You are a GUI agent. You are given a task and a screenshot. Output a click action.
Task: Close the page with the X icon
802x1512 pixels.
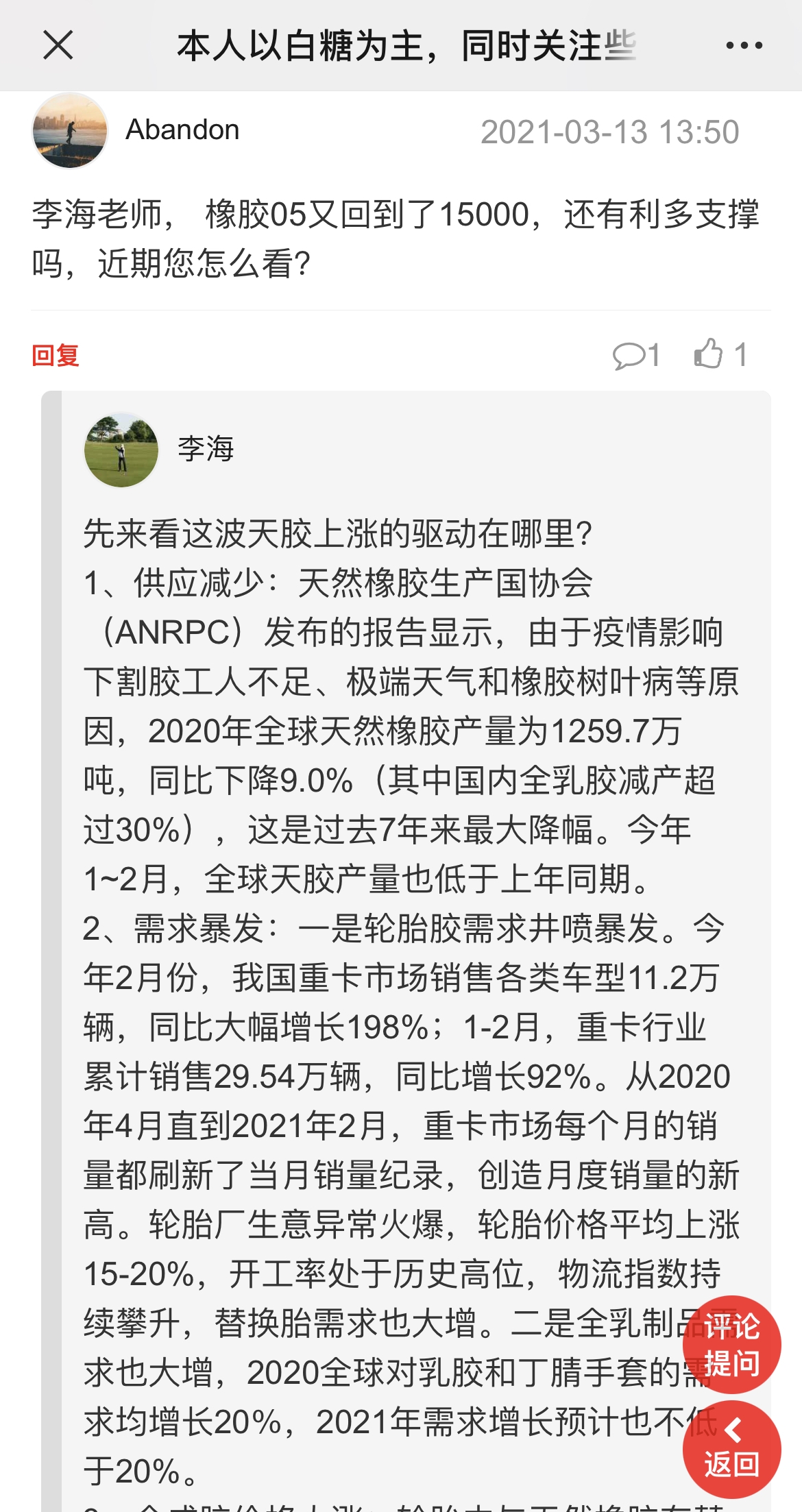(x=58, y=46)
